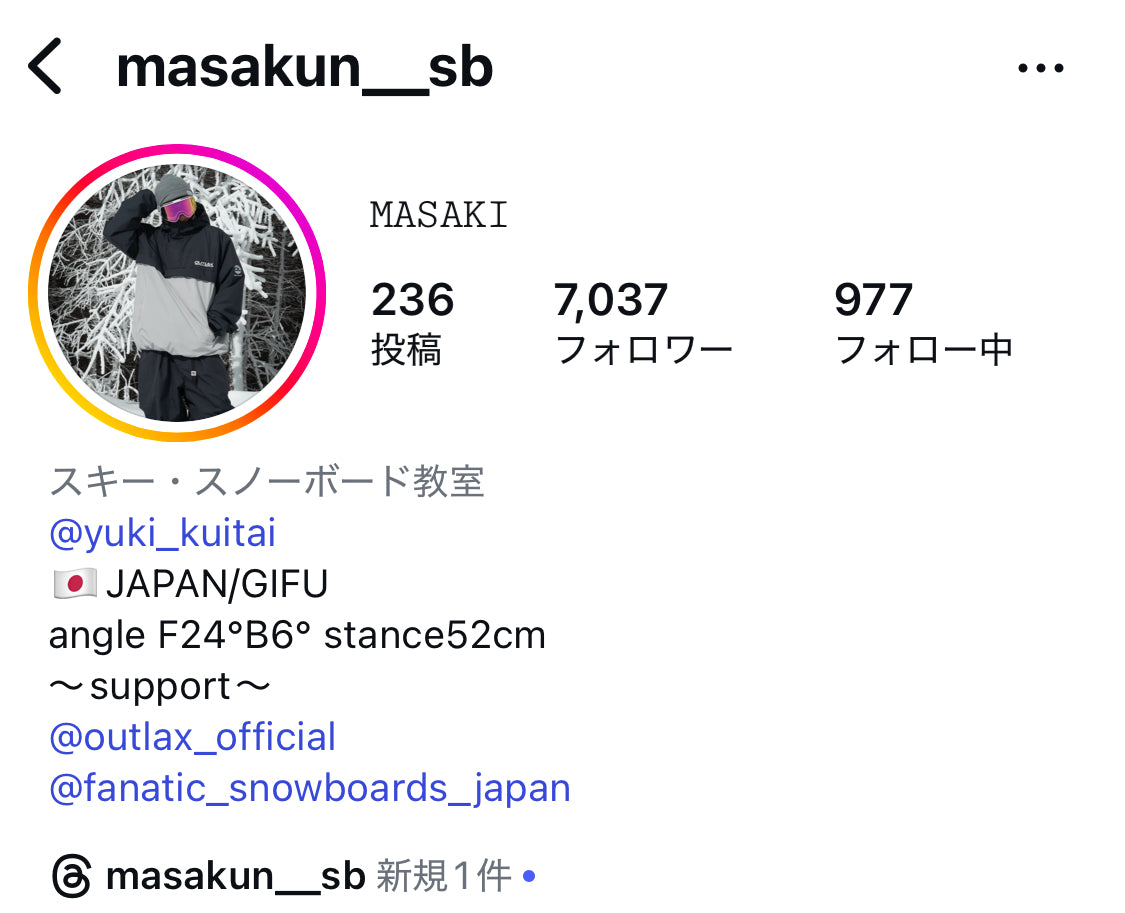Open the 977 following list

coord(922,323)
